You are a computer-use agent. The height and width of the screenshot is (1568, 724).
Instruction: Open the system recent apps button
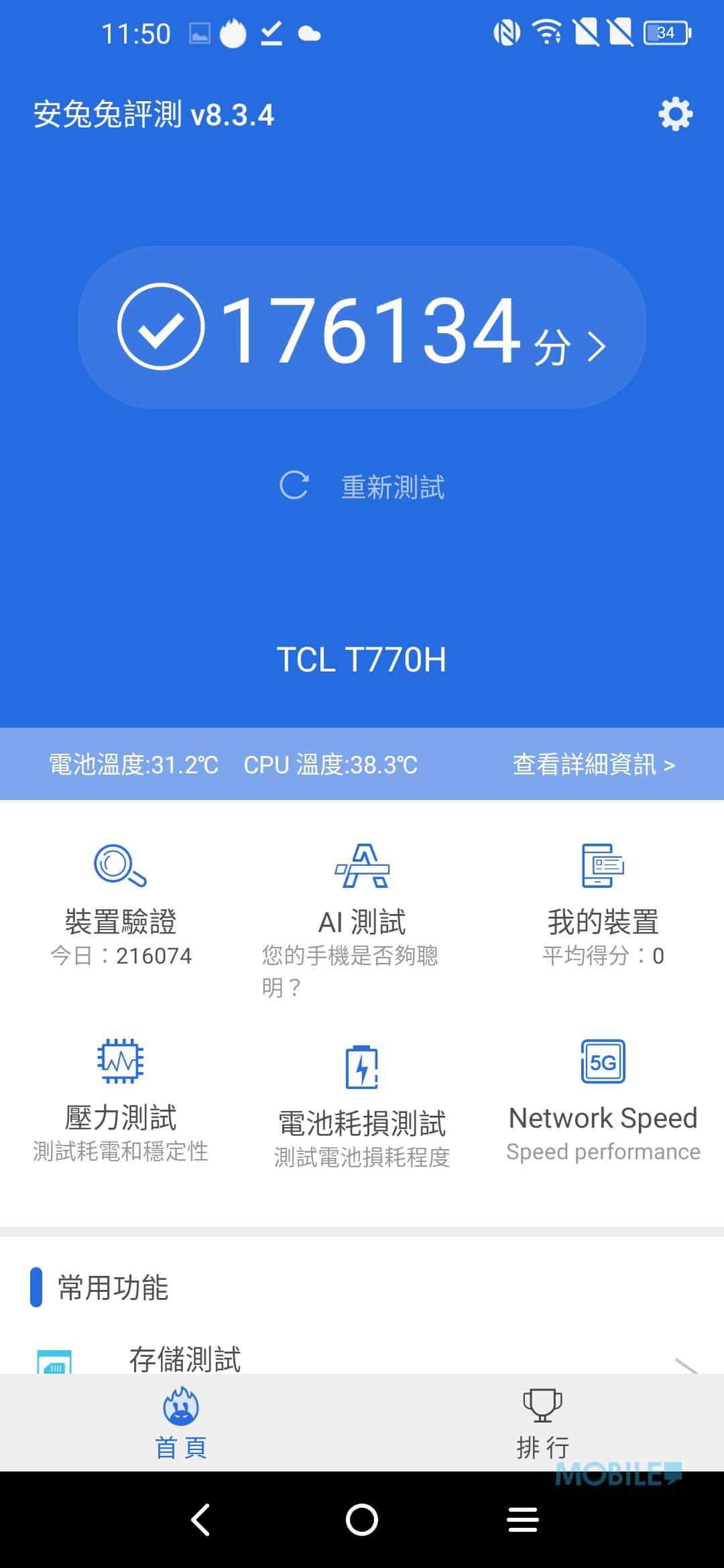[523, 1520]
